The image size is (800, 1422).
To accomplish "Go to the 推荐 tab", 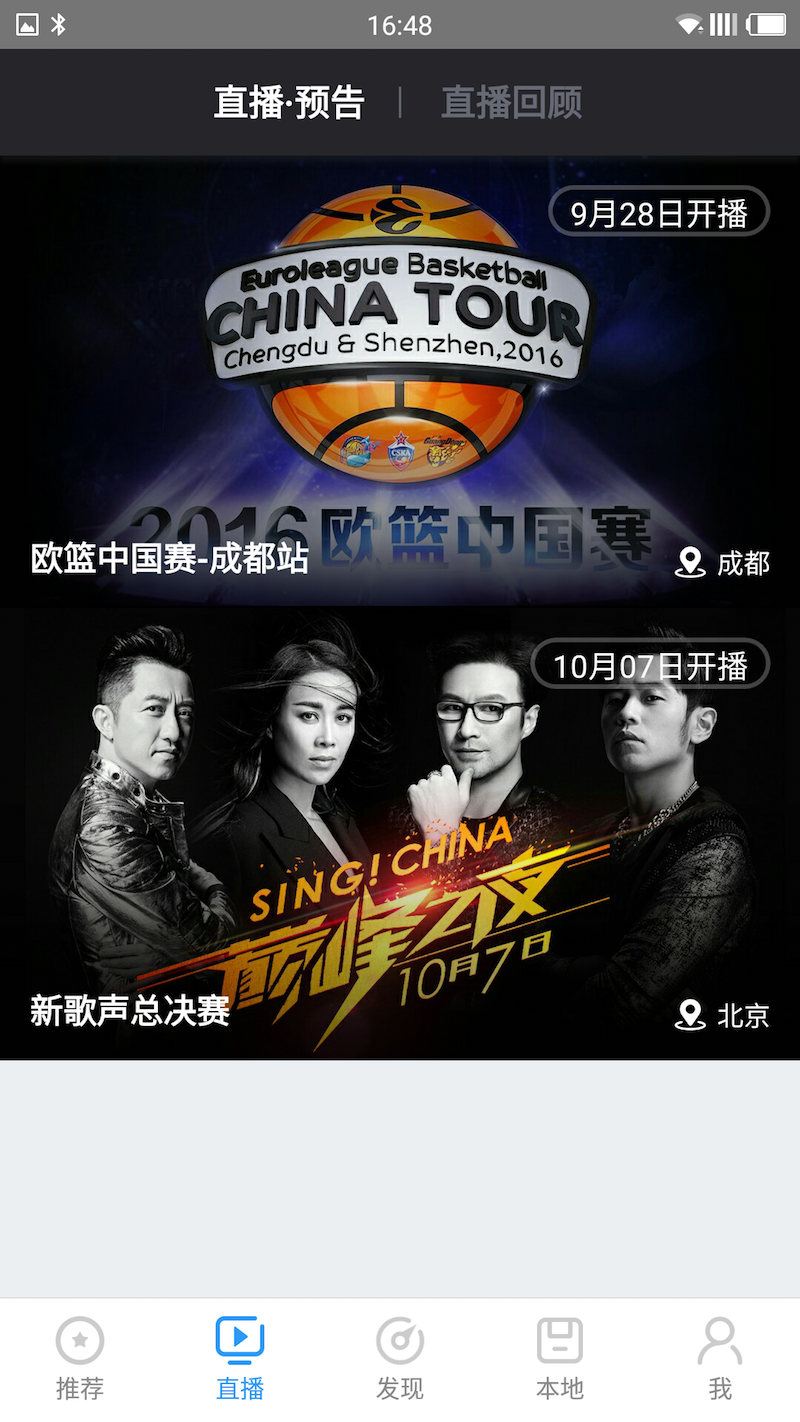I will click(x=80, y=1358).
